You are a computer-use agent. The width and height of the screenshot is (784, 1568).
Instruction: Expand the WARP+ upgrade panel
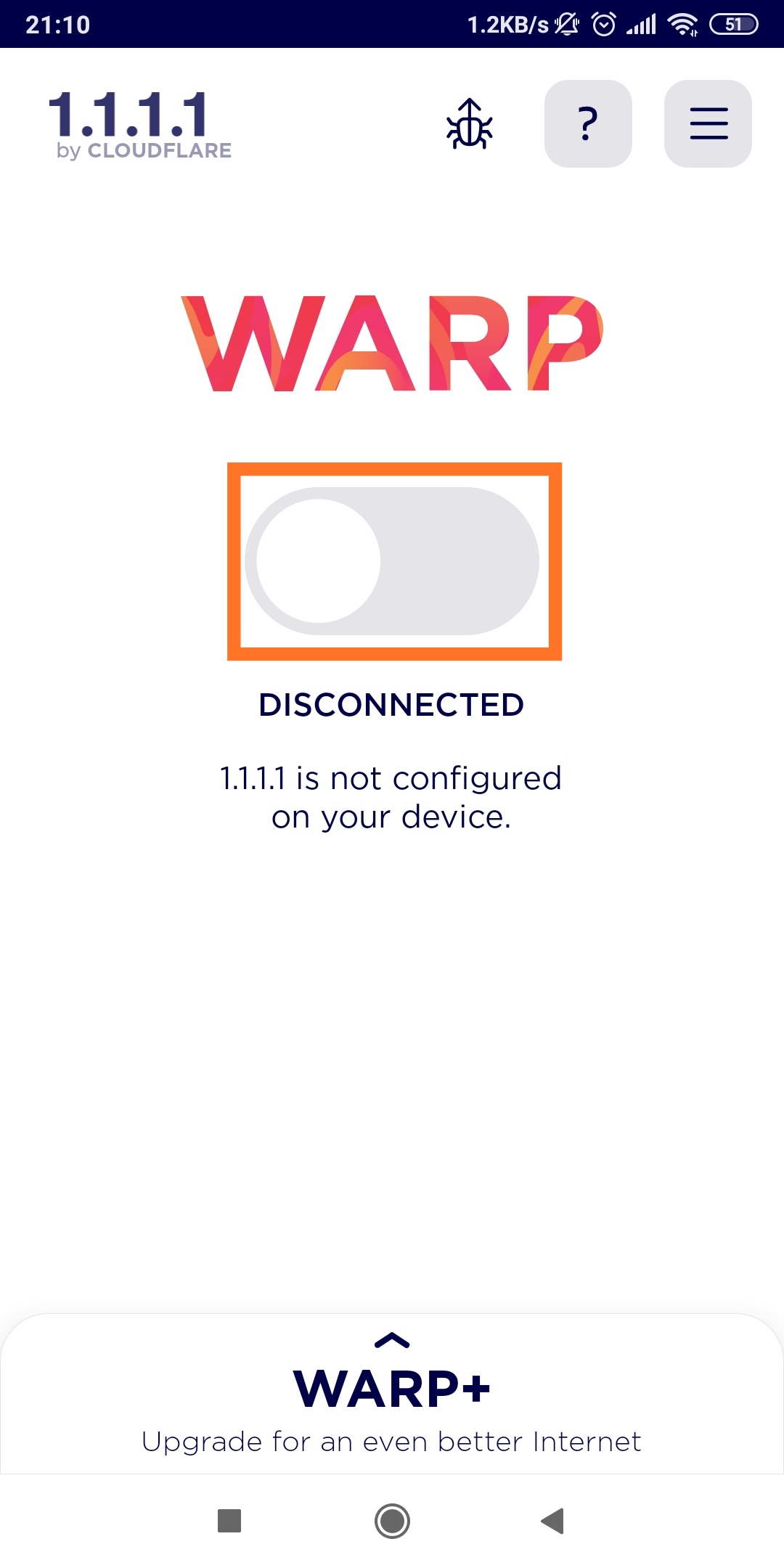[x=392, y=1340]
